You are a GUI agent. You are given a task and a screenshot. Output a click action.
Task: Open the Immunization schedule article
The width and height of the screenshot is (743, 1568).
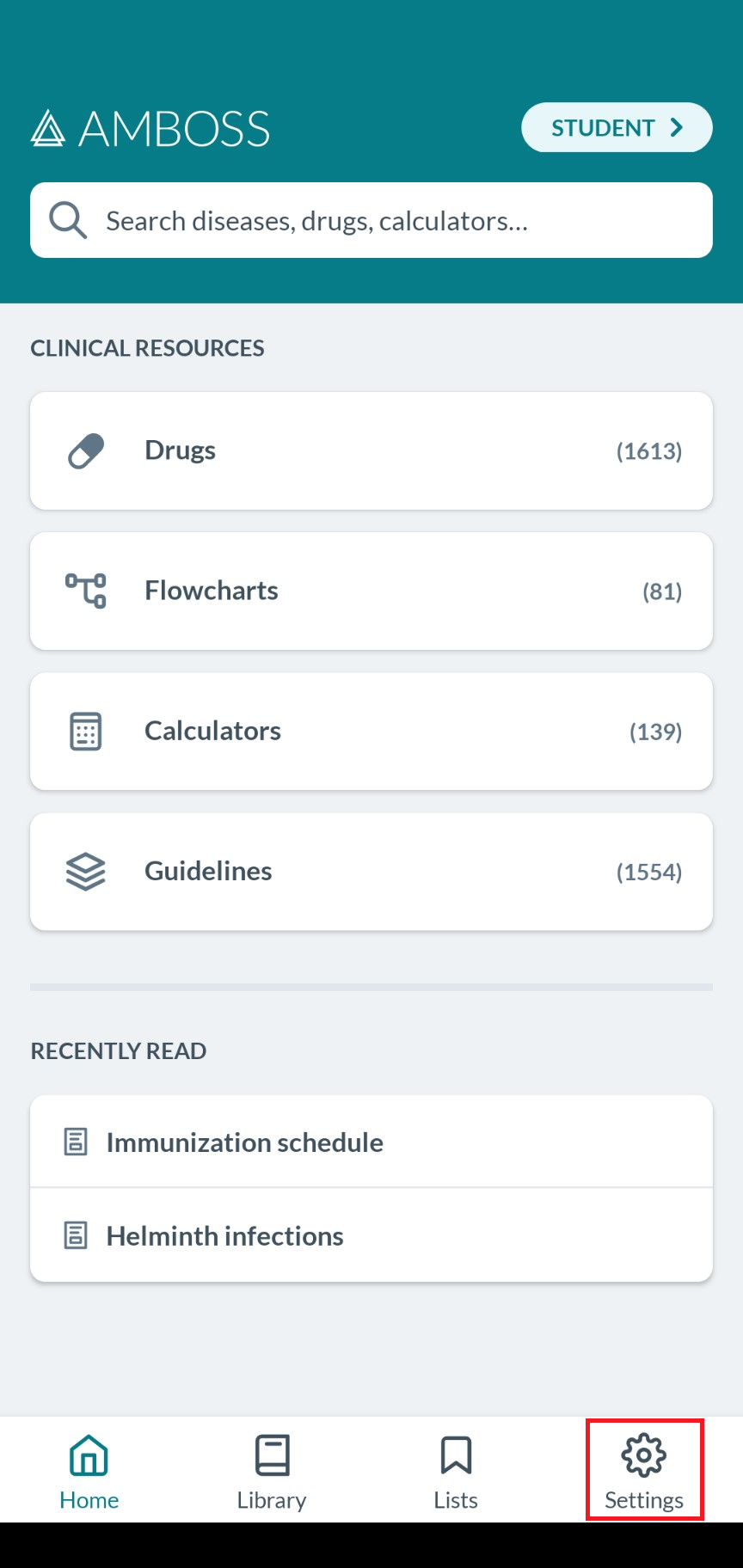(371, 1141)
